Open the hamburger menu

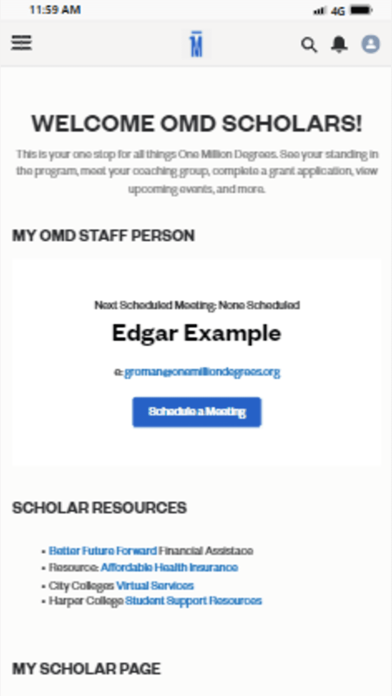click(x=21, y=44)
